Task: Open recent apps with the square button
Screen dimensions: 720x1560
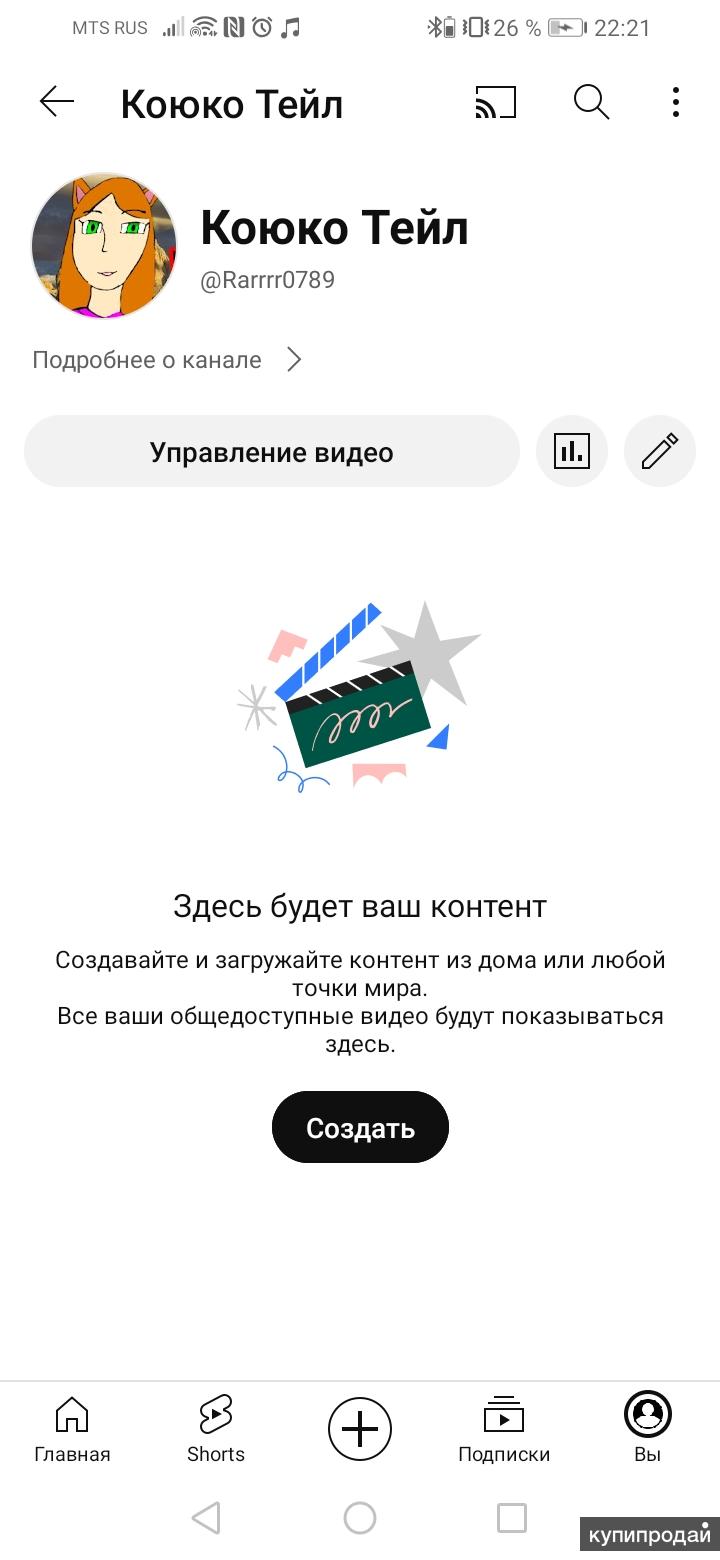Action: [x=512, y=1518]
